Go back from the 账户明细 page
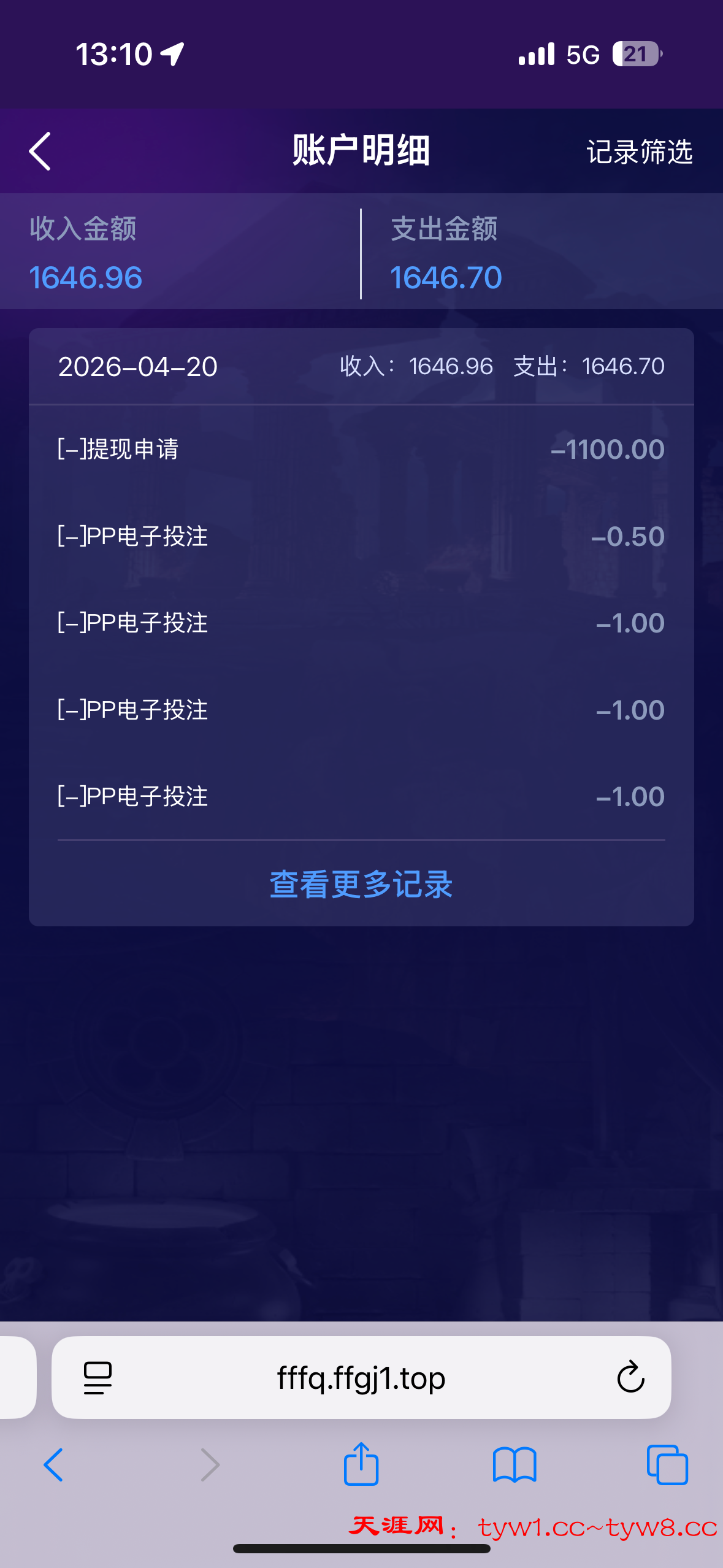The width and height of the screenshot is (723, 1568). click(x=40, y=151)
